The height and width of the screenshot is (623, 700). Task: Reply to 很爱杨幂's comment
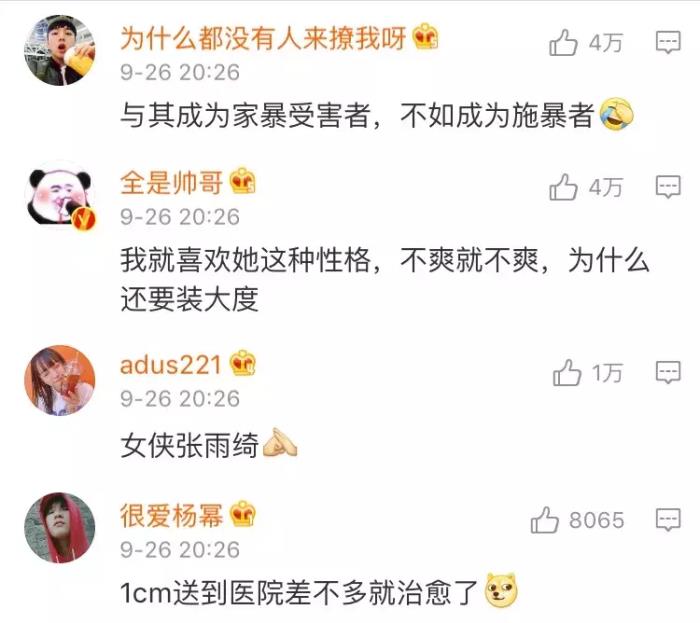pyautogui.click(x=668, y=520)
